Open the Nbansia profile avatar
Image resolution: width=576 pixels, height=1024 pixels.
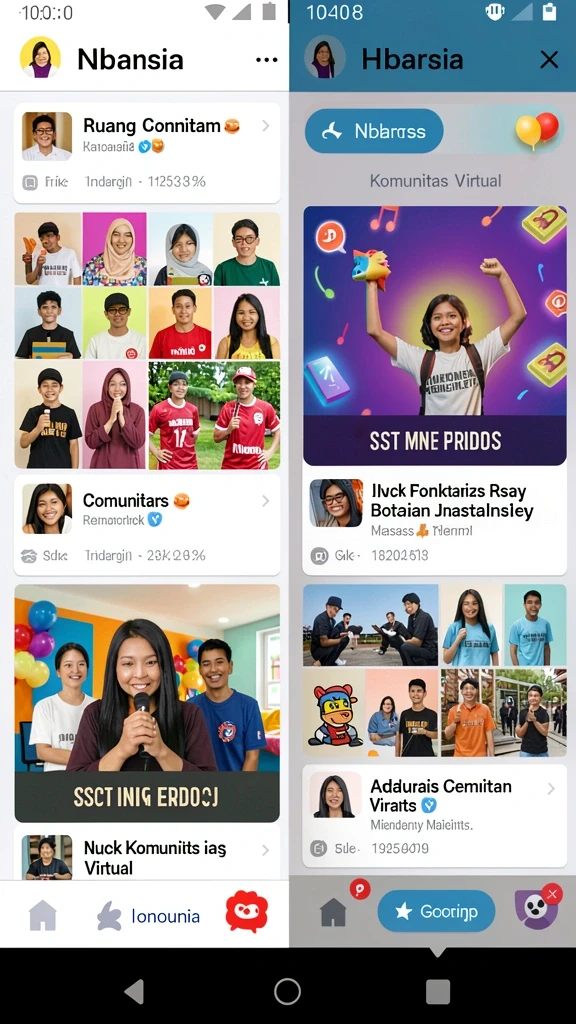pos(40,58)
